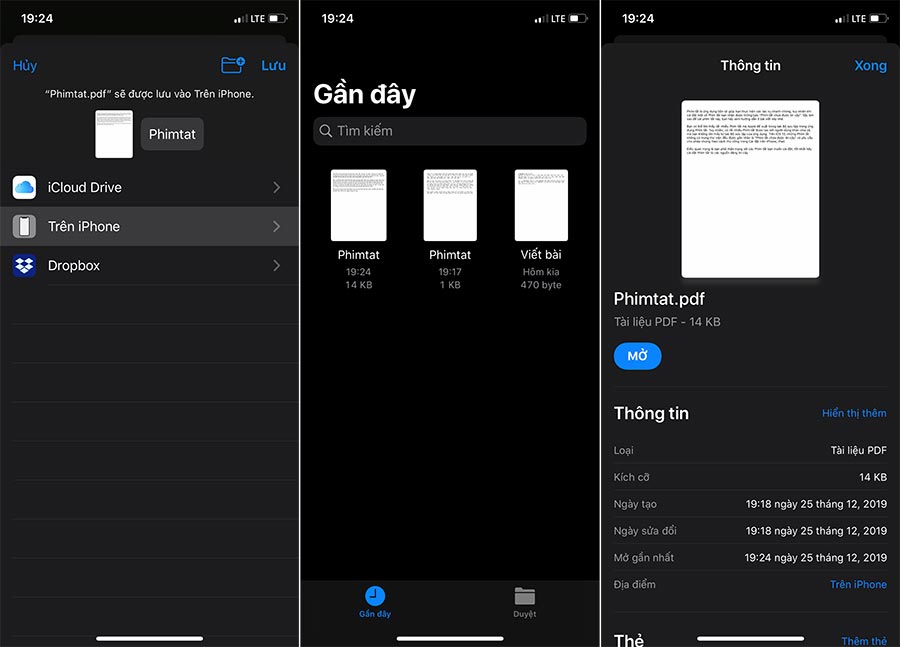Tap the Phimtat file name field

tap(172, 134)
